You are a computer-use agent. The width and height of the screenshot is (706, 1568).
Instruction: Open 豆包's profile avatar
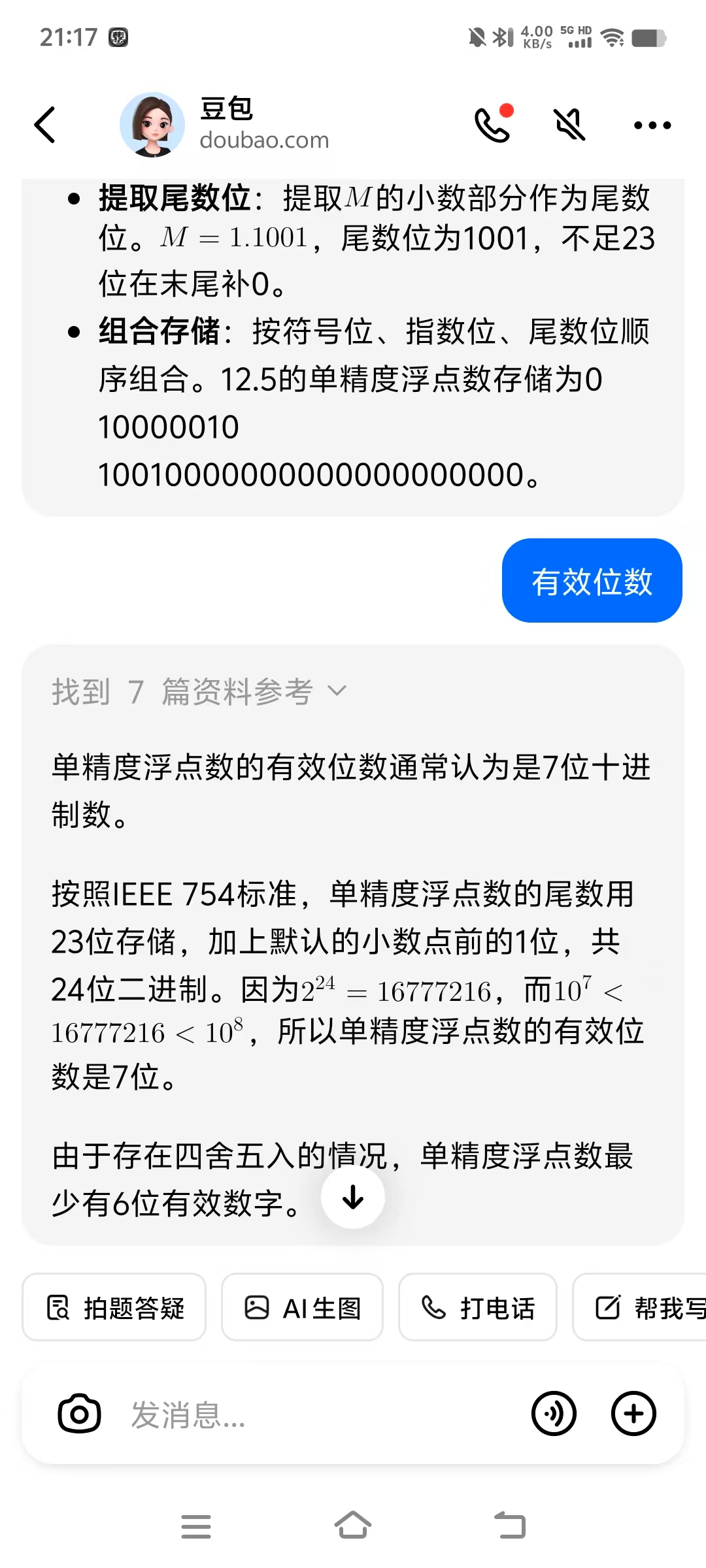point(152,125)
